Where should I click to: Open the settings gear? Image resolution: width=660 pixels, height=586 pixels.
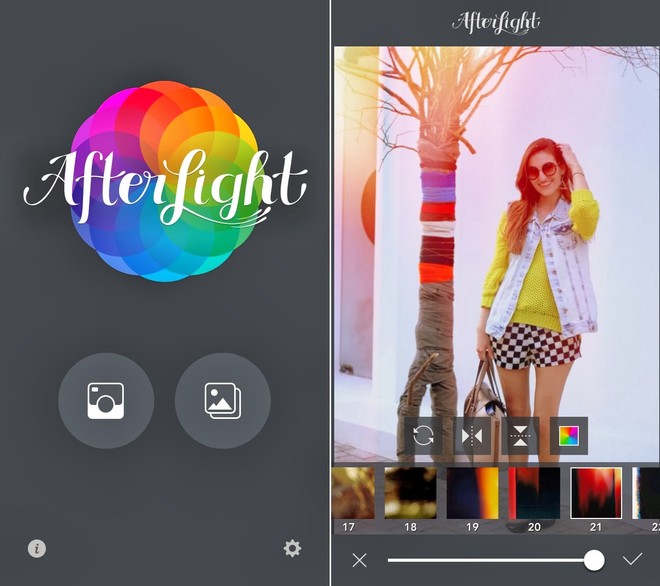pos(292,548)
